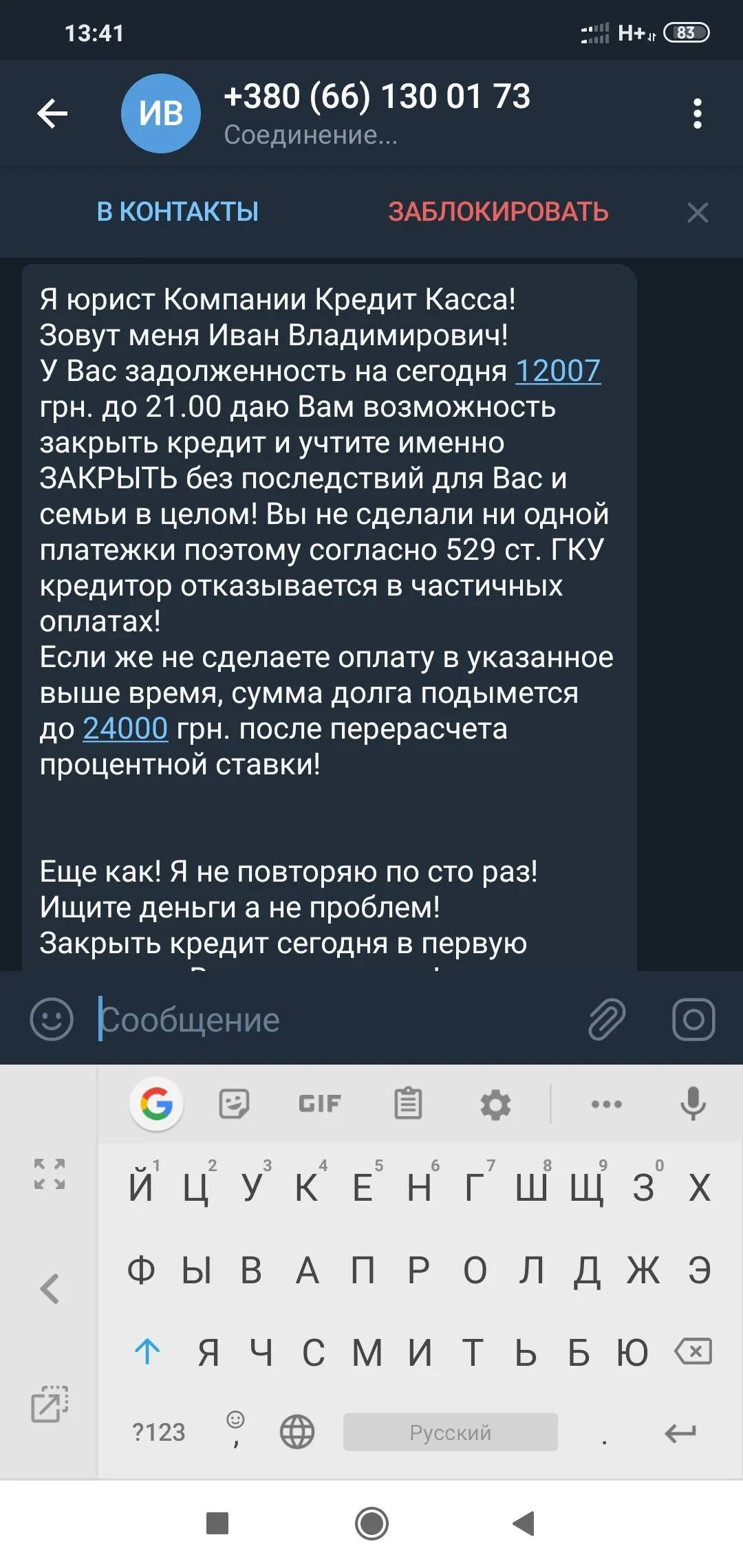Tap the underlined 24000 link
Screen dimensions: 743x1568
point(125,729)
